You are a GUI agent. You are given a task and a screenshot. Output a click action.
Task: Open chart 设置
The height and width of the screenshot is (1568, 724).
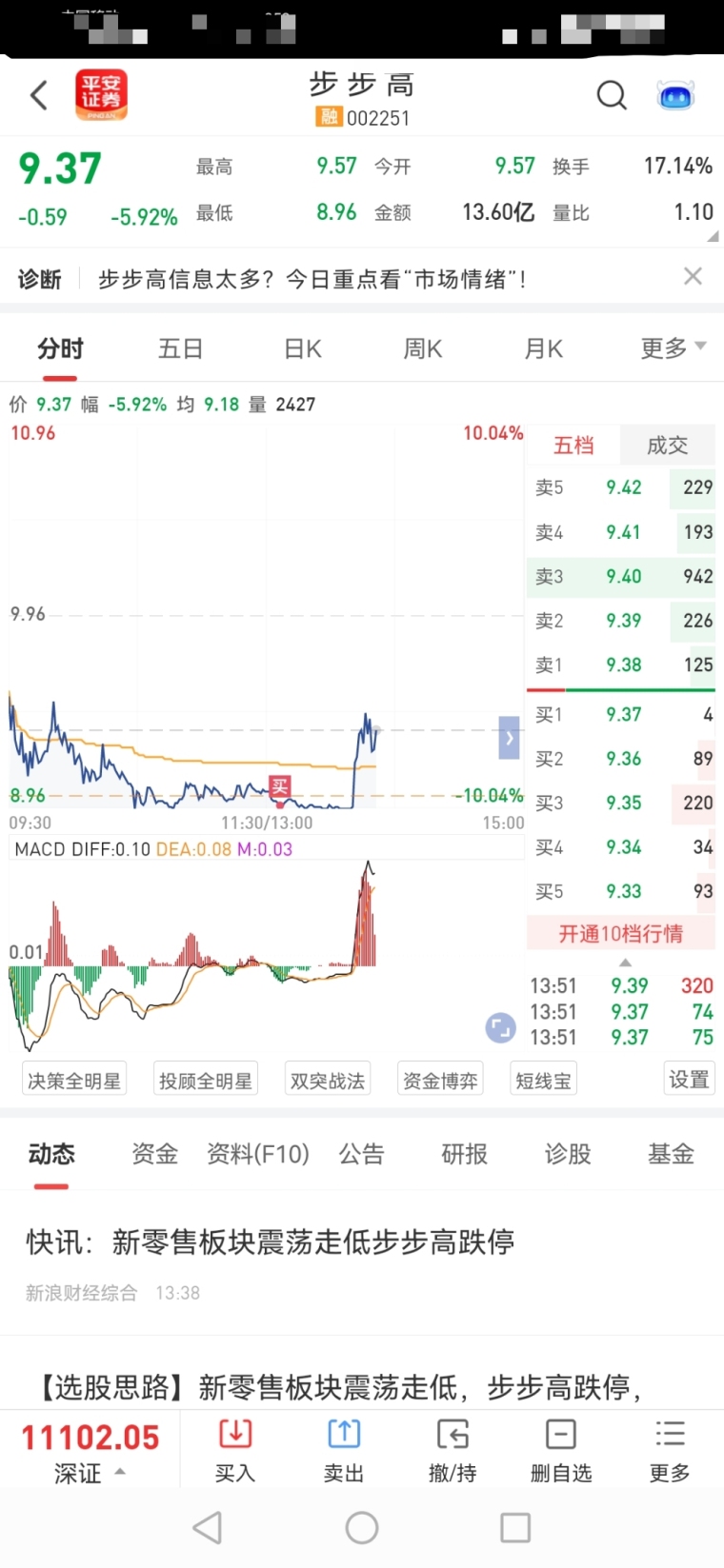tap(689, 1080)
